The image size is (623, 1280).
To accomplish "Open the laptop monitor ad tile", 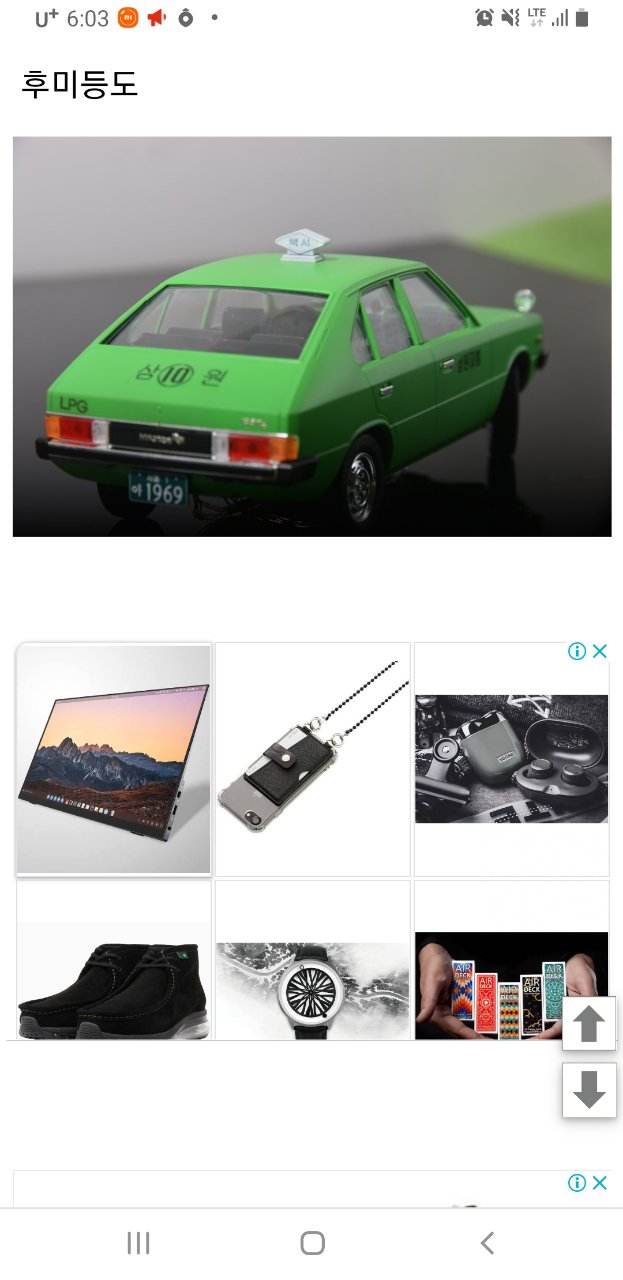I will point(113,760).
